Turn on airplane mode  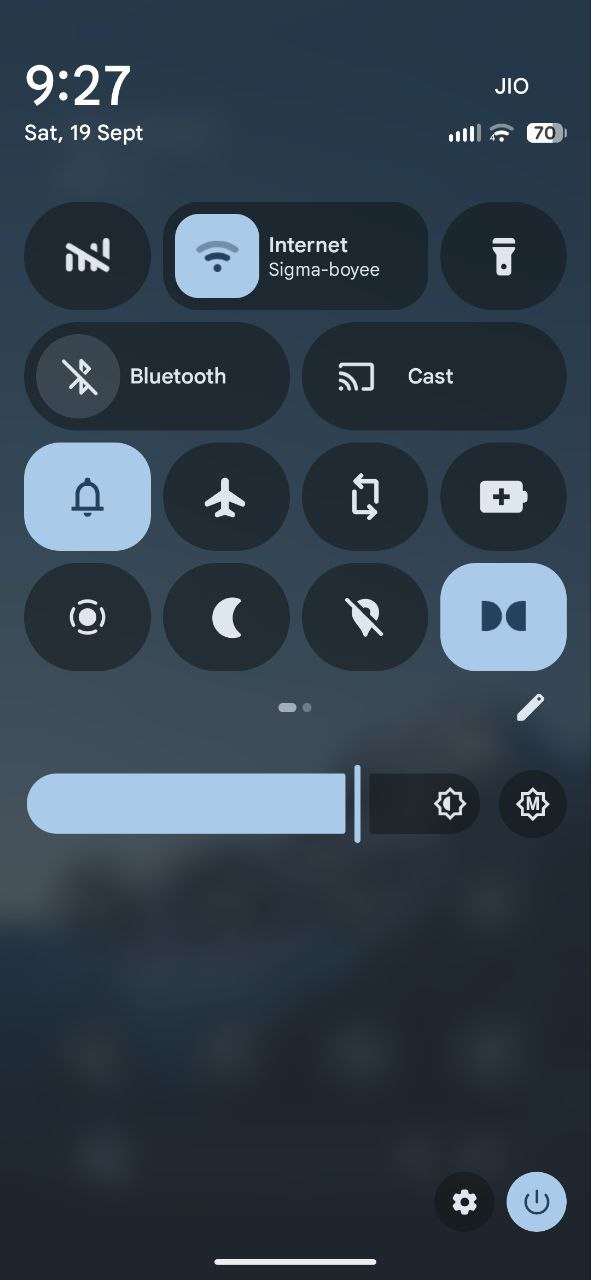tap(226, 496)
